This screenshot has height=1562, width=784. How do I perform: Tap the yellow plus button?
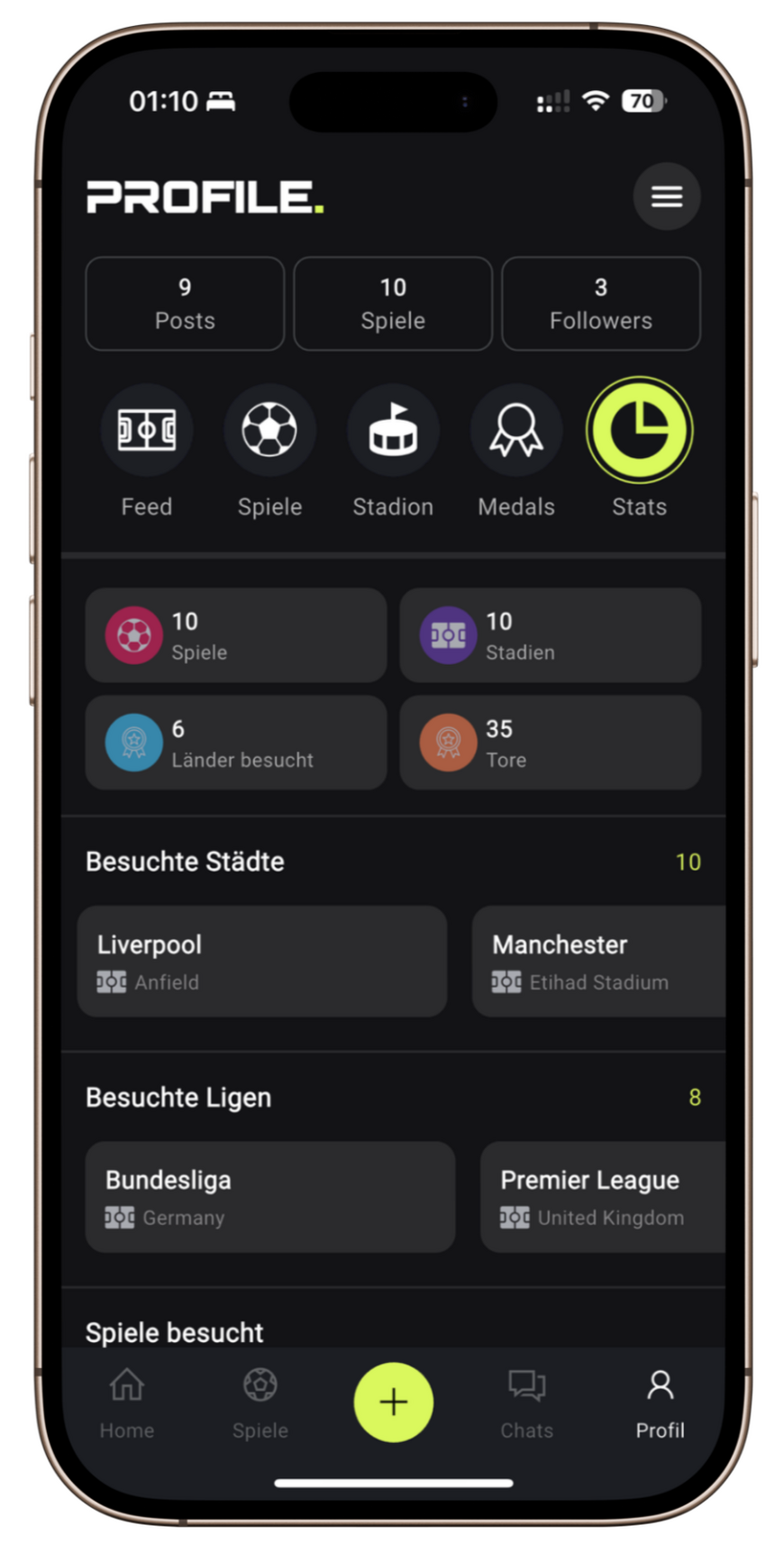click(x=394, y=1402)
